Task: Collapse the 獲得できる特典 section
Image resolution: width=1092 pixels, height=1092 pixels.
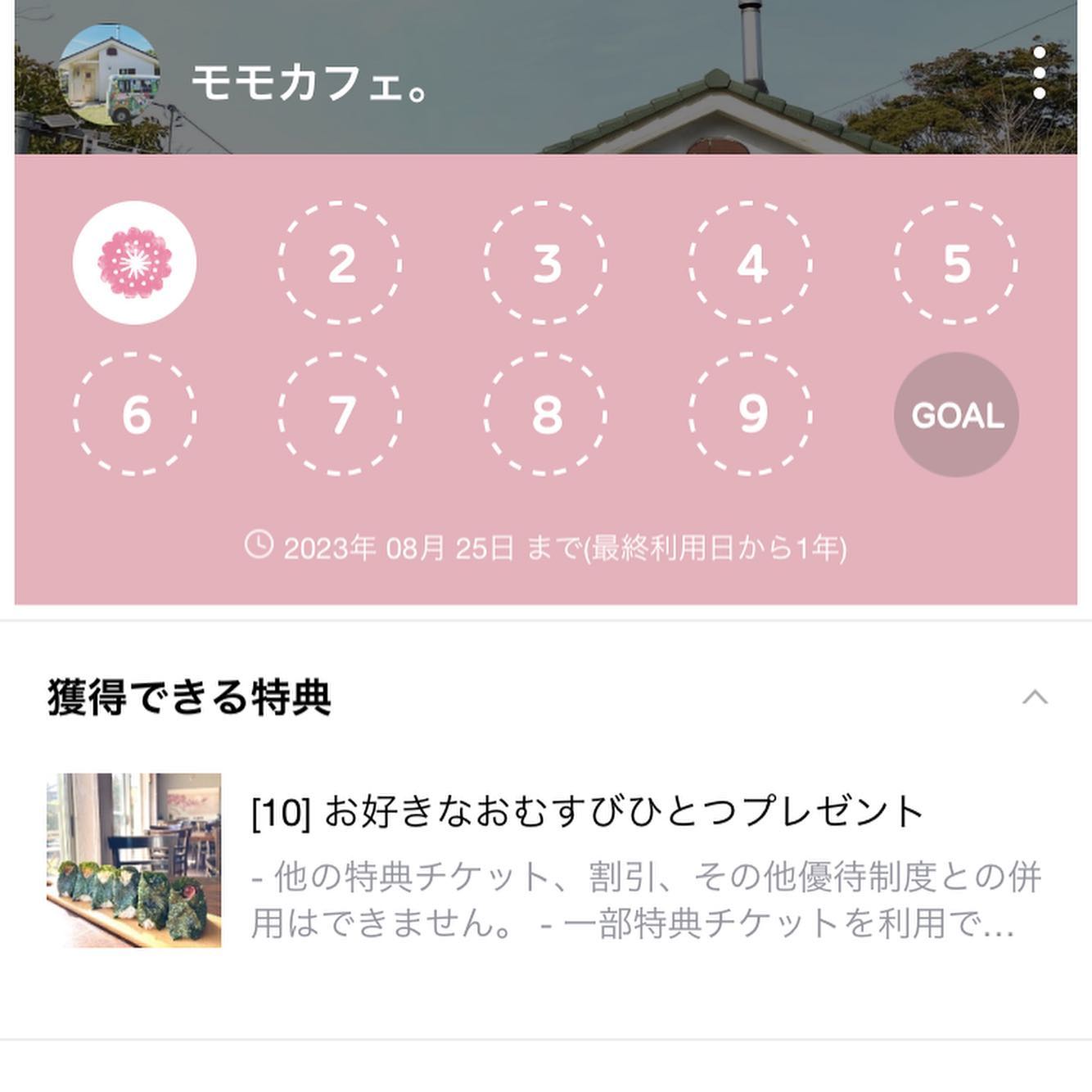Action: pos(1035,697)
